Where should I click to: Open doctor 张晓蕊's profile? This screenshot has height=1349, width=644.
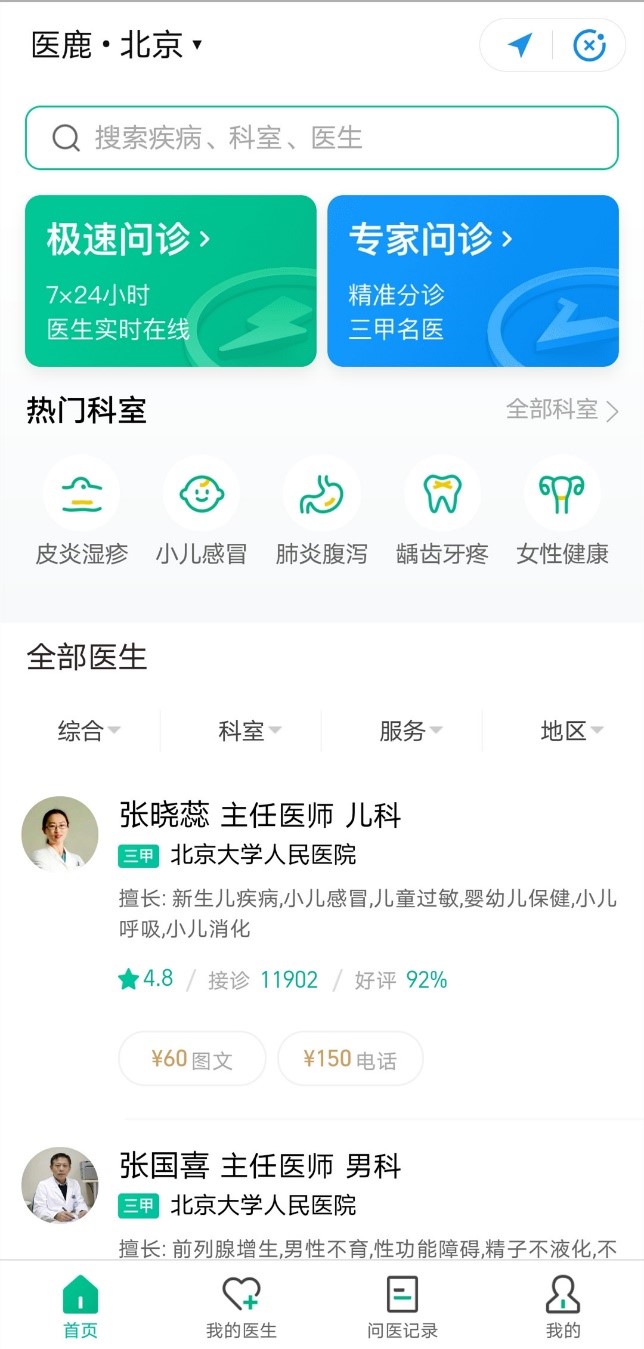click(260, 816)
